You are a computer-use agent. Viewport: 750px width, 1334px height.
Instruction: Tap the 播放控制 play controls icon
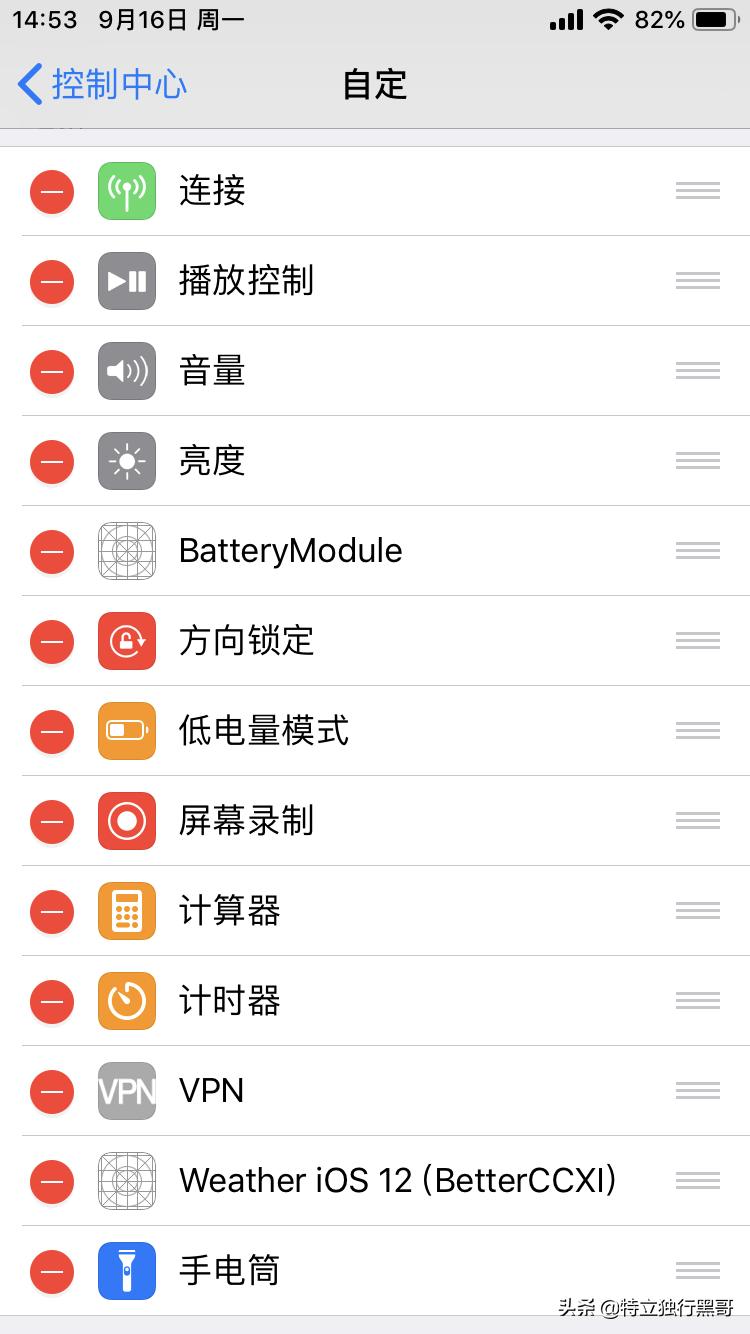coord(126,281)
